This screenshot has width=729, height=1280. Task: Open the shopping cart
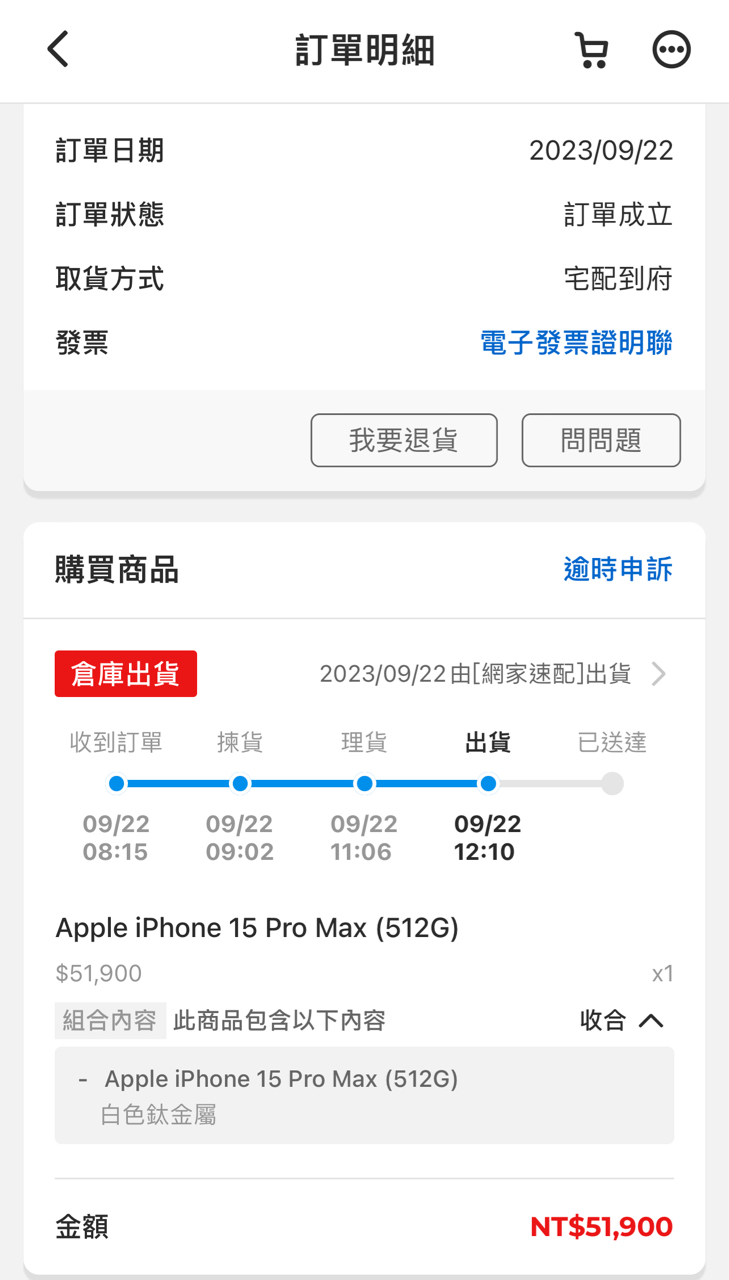[591, 49]
